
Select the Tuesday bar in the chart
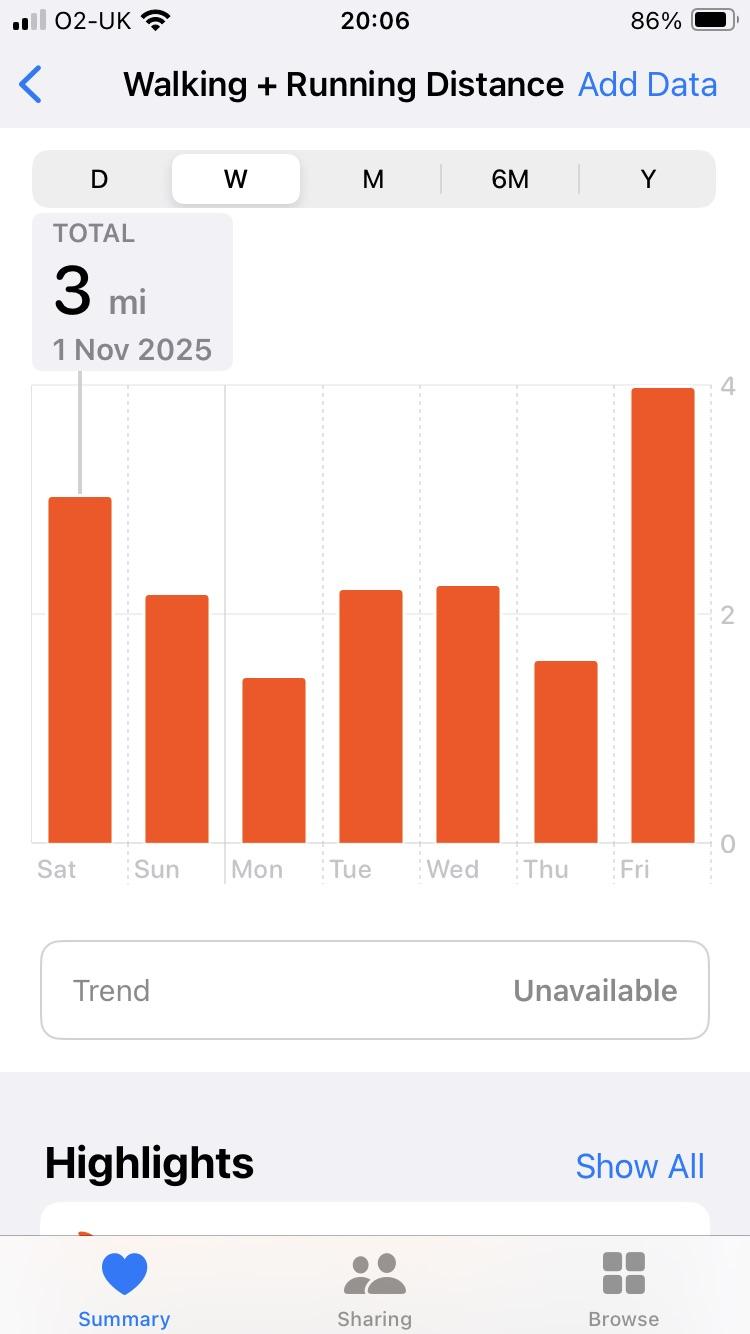(x=371, y=716)
